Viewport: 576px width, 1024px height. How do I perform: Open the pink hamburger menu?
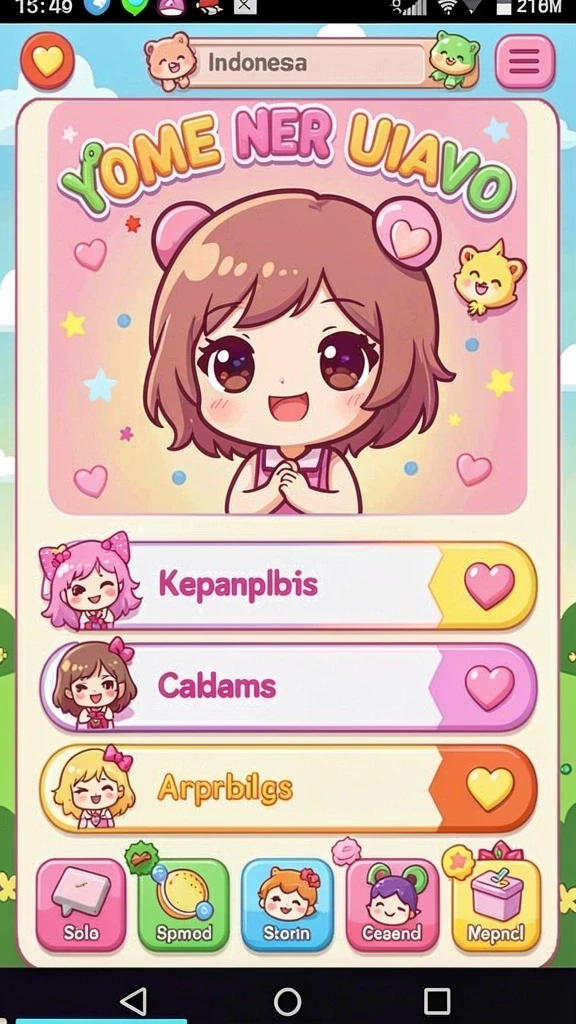coord(524,62)
